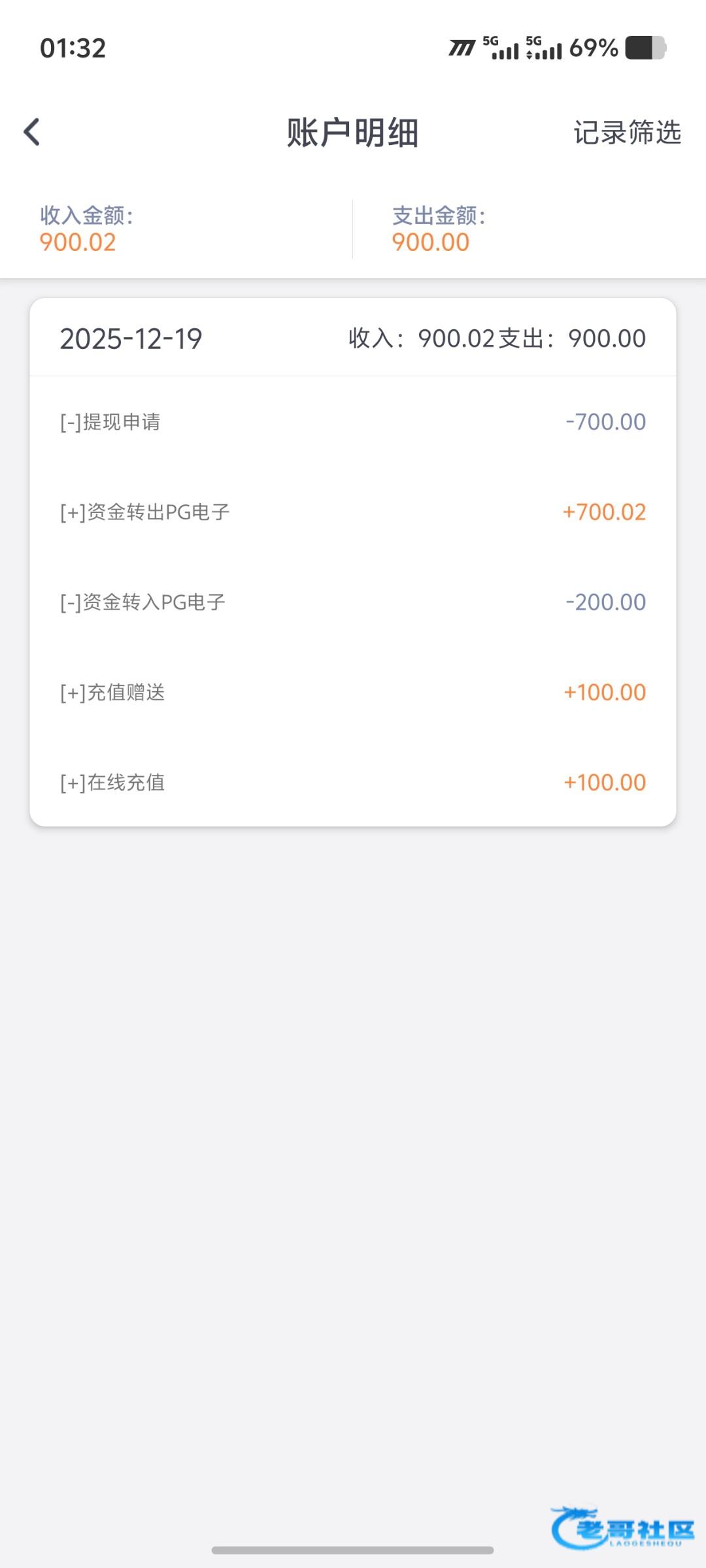This screenshot has height=1568, width=706.
Task: Open the 记录筛选 record filter
Action: point(627,133)
